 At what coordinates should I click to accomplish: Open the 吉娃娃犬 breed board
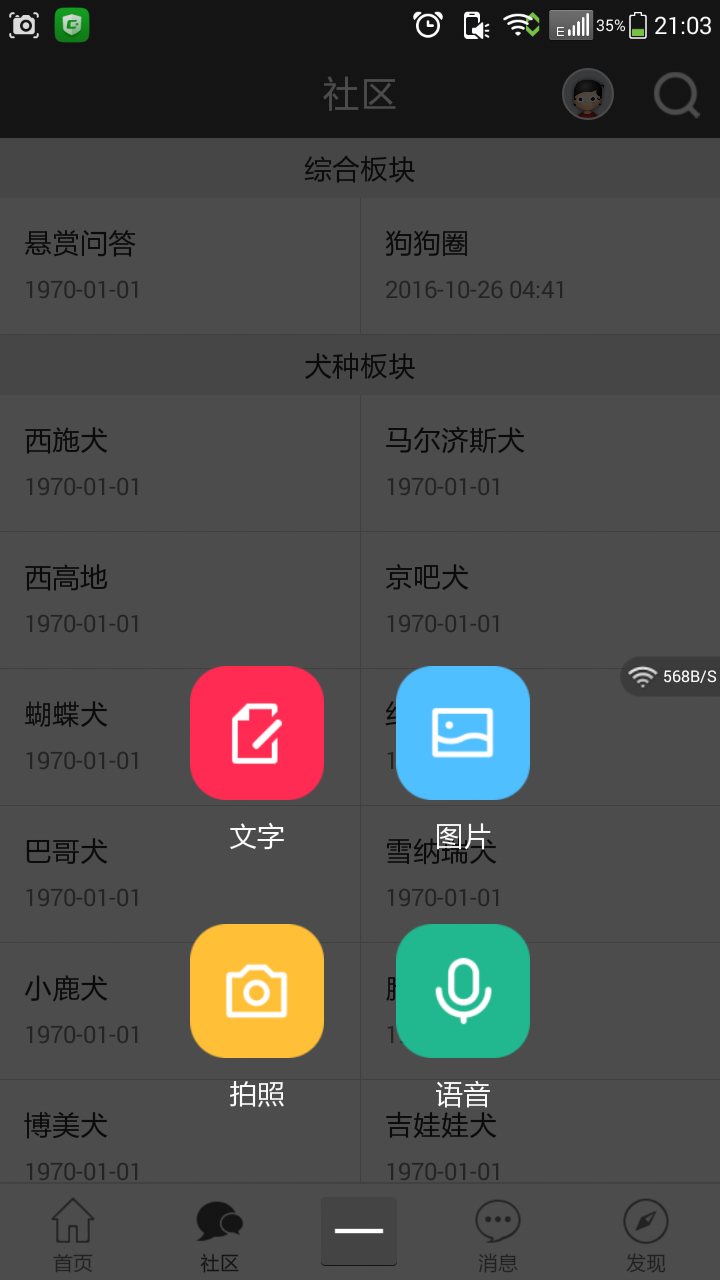click(540, 1132)
